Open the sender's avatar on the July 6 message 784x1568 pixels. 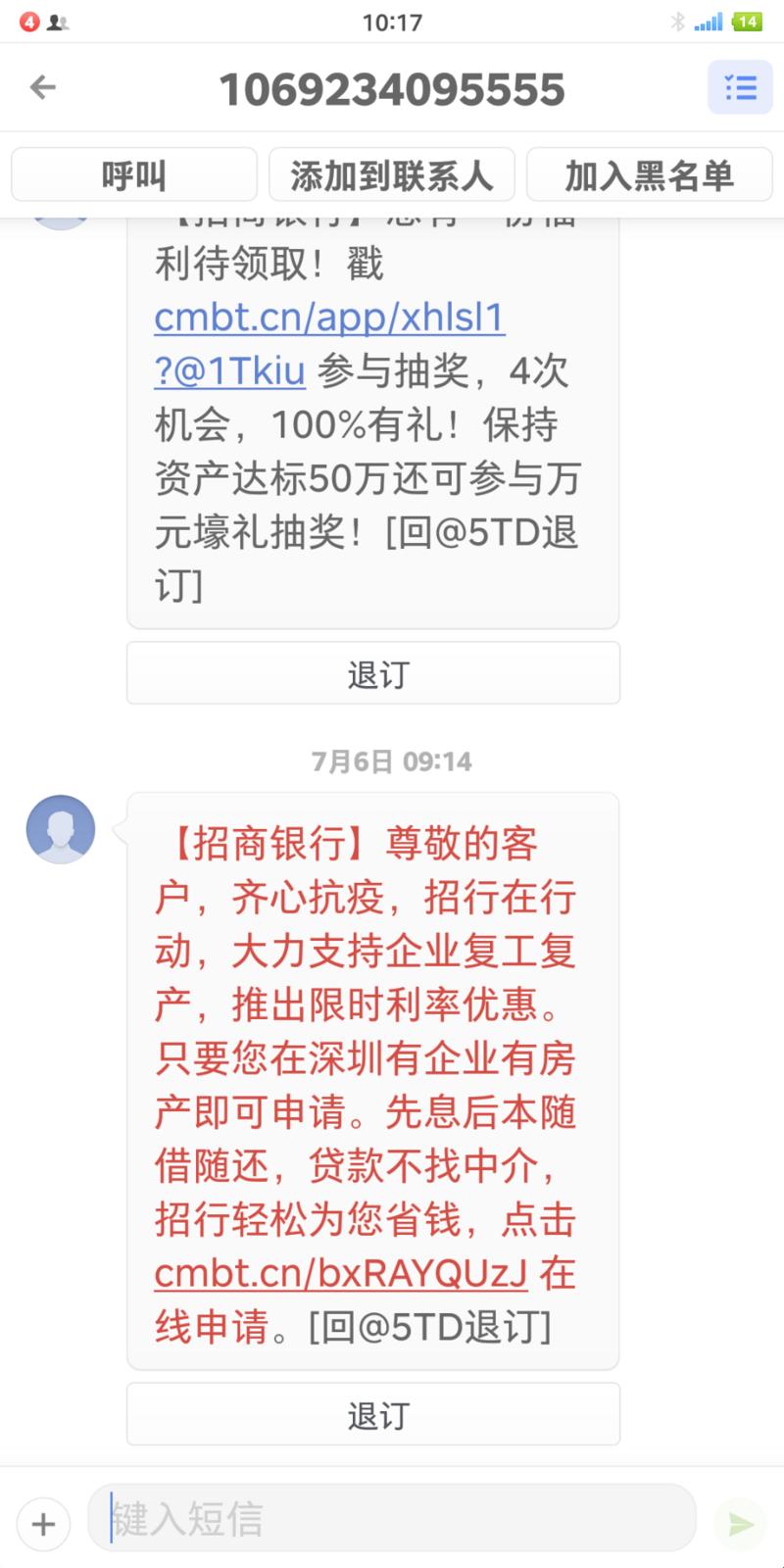point(61,828)
